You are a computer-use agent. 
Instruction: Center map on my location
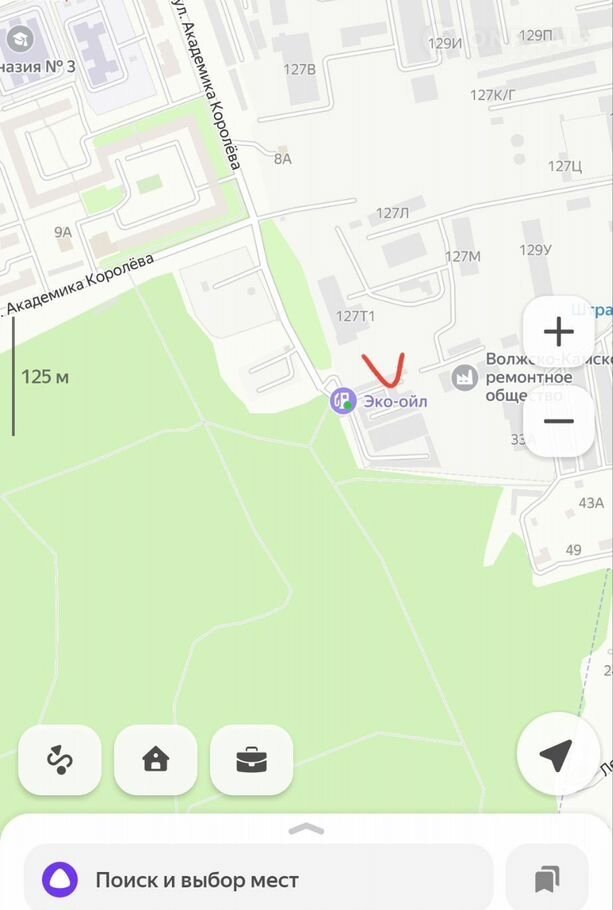(x=558, y=756)
